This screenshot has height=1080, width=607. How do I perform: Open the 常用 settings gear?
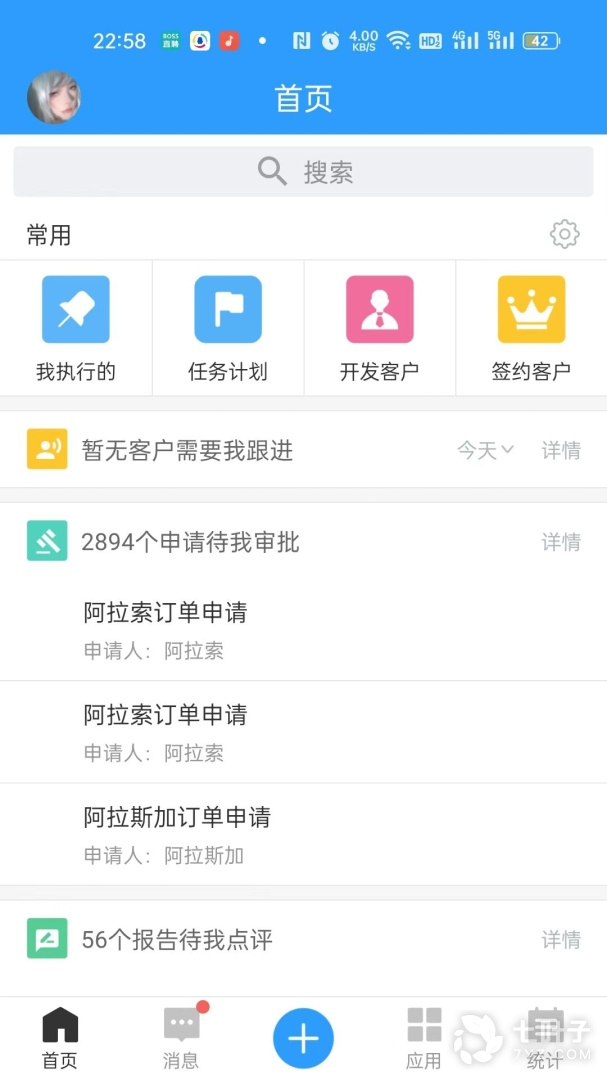[564, 234]
